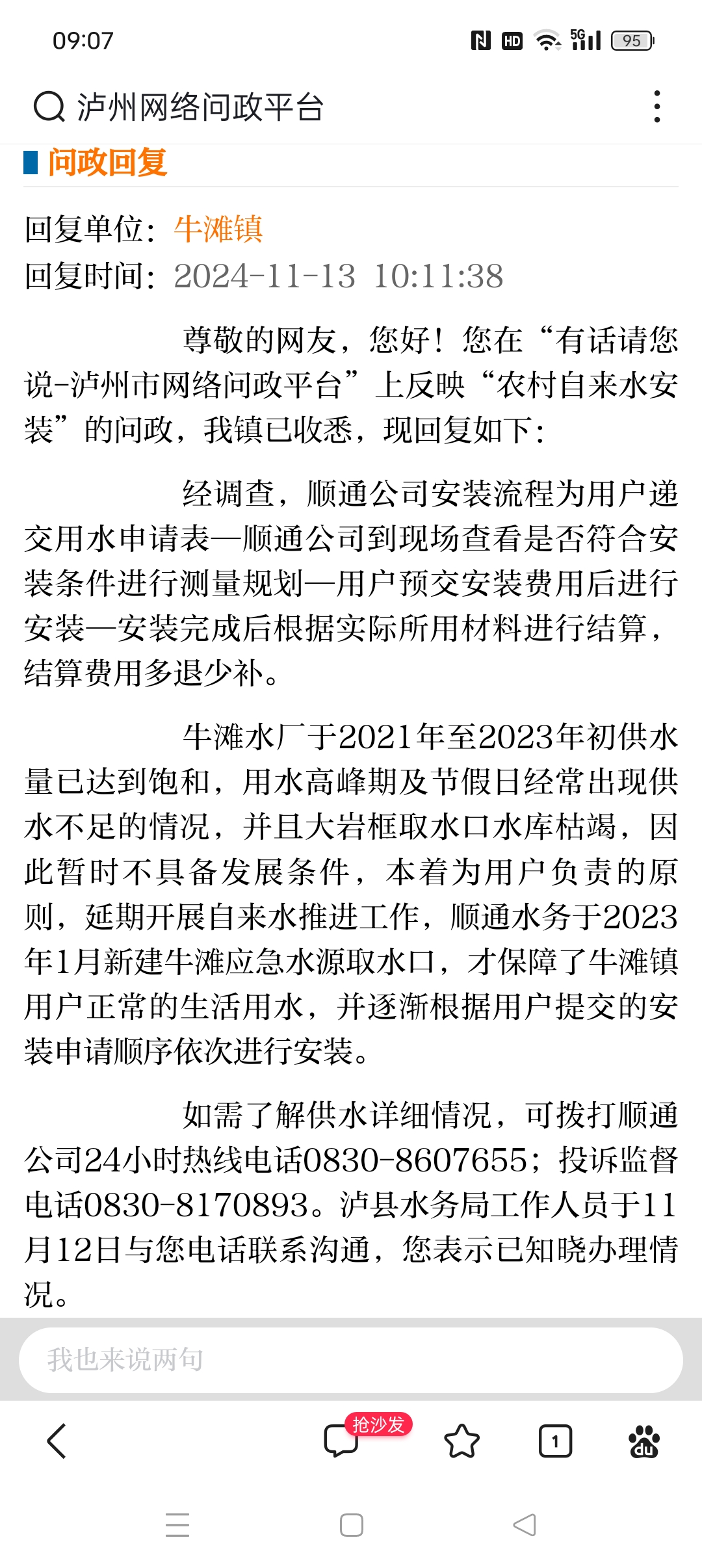
Task: Tap the 我也来说两句 comment field
Action: coord(351,1360)
